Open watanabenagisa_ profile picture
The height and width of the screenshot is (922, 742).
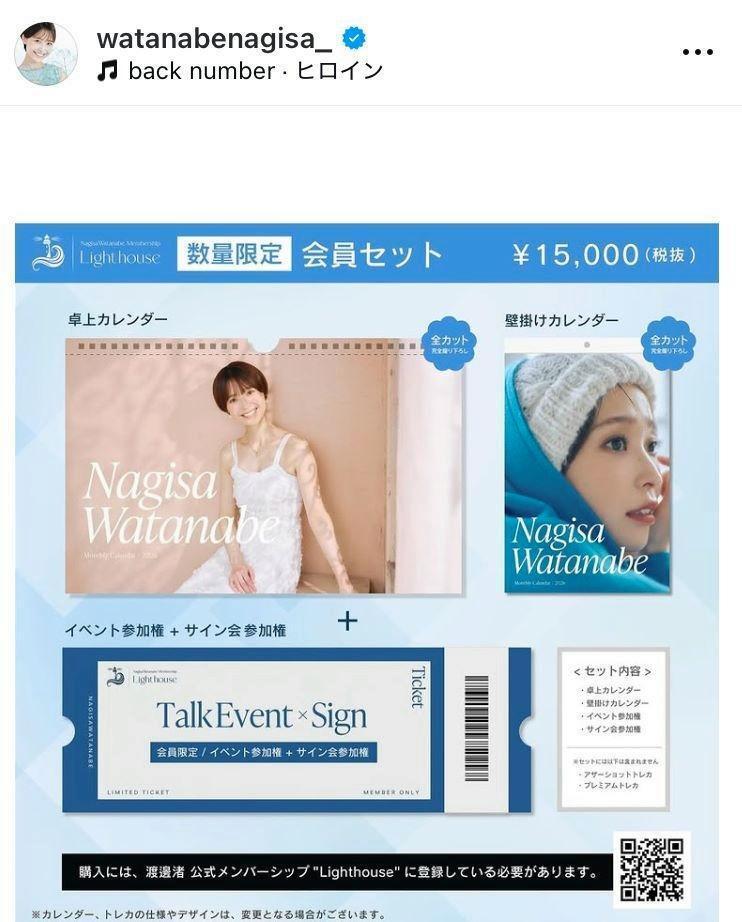[x=46, y=53]
